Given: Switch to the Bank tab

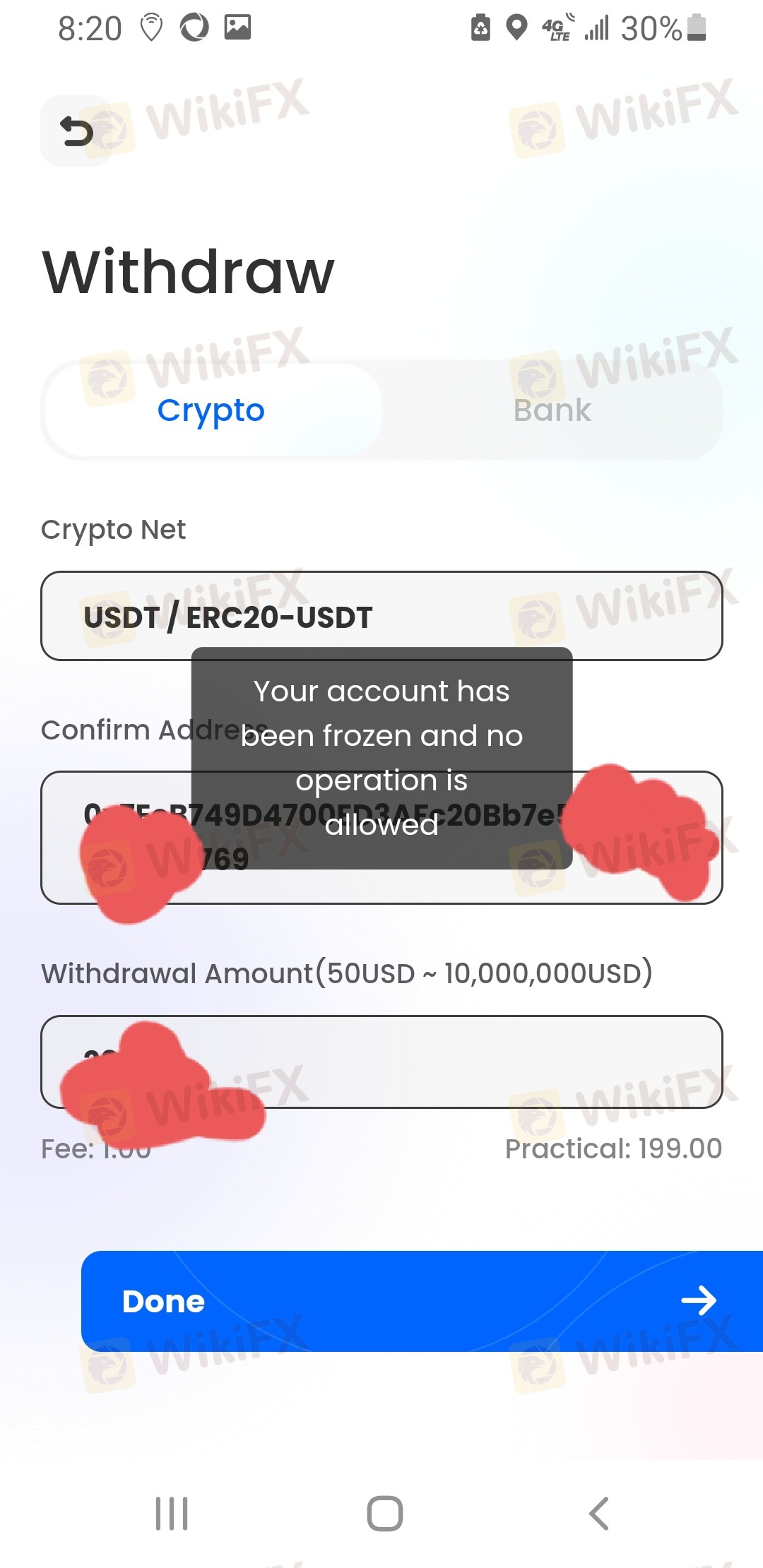Looking at the screenshot, I should click(x=552, y=410).
